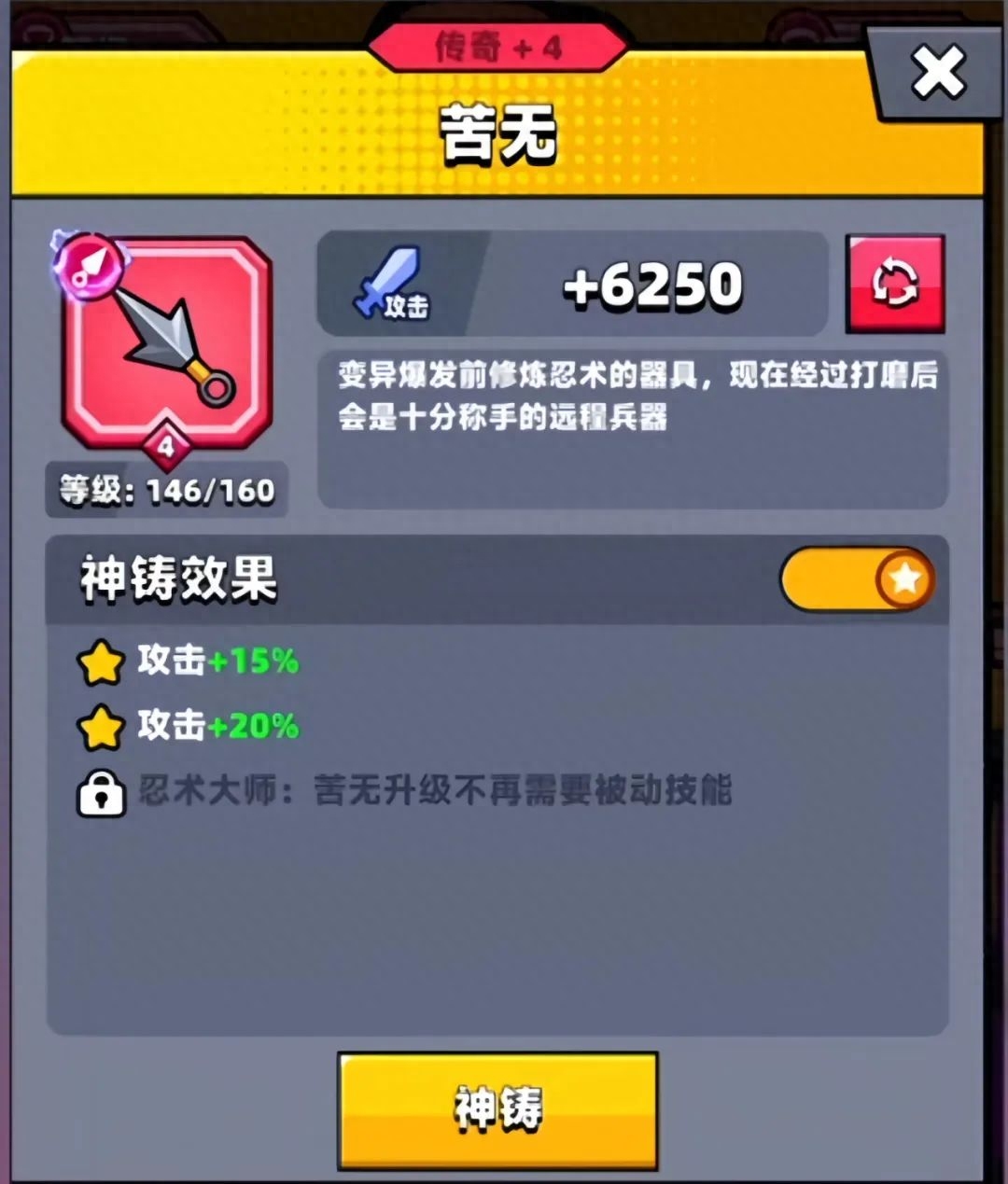Tap the red refresh swap button
The image size is (1008, 1184).
click(895, 284)
